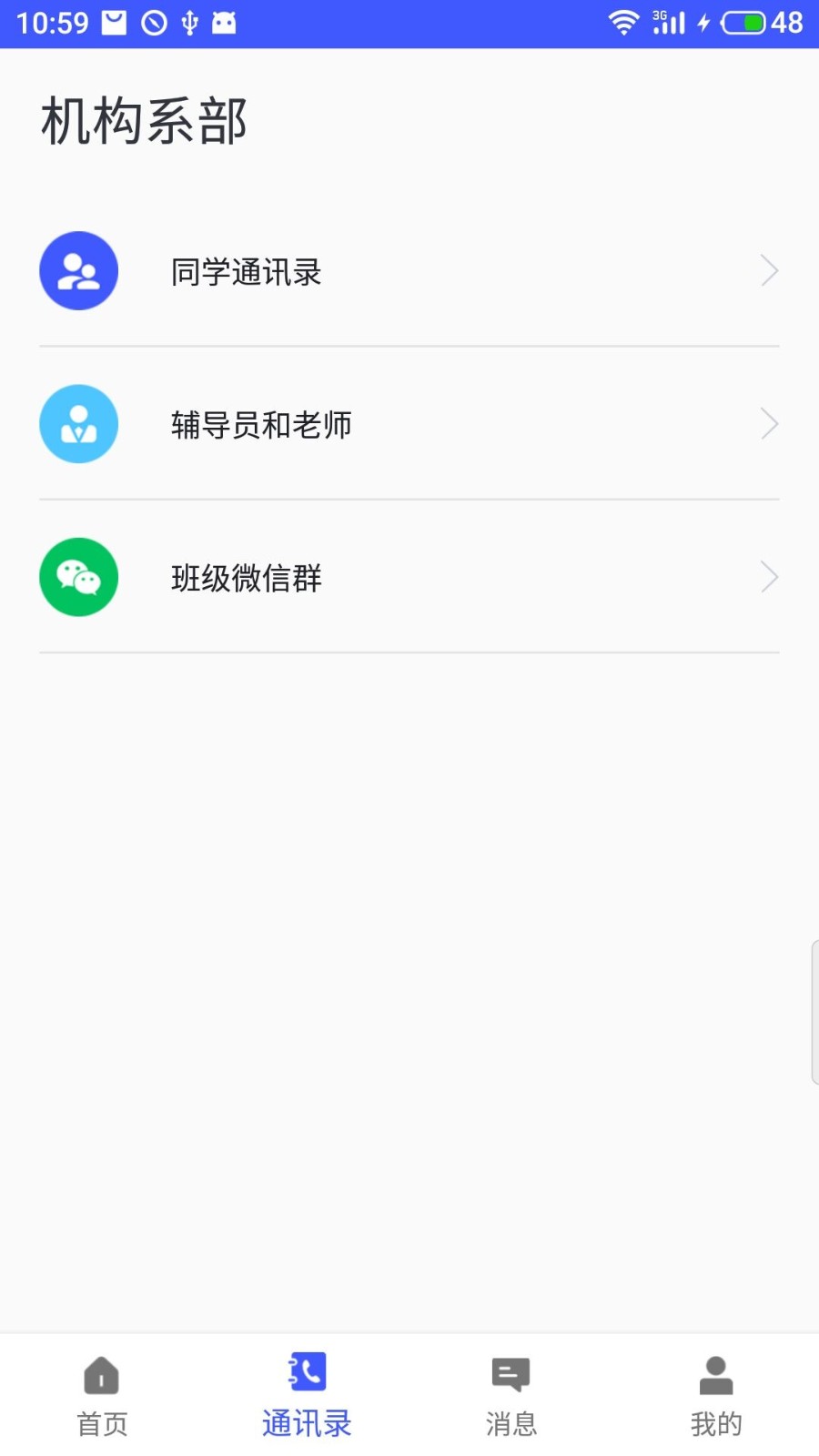The image size is (819, 1456).
Task: Tap the 我的 profile person icon
Action: 715,1375
